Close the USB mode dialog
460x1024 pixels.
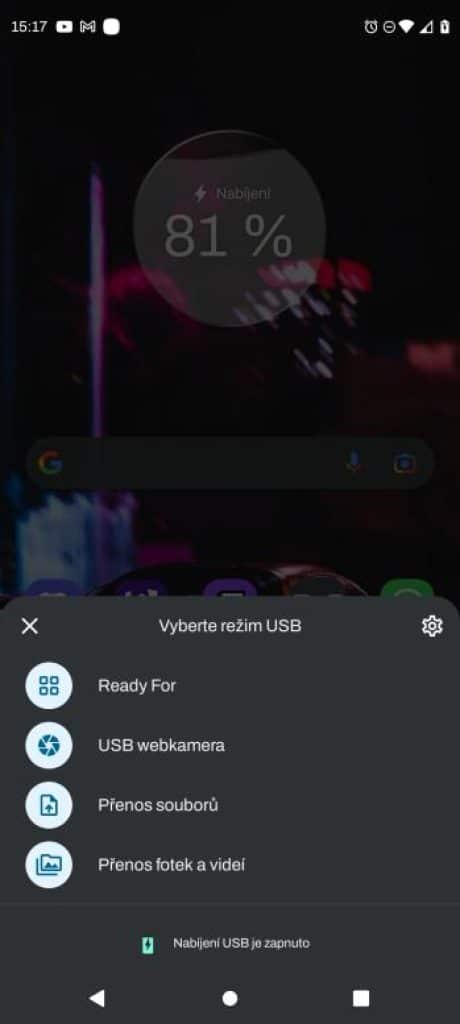29,626
